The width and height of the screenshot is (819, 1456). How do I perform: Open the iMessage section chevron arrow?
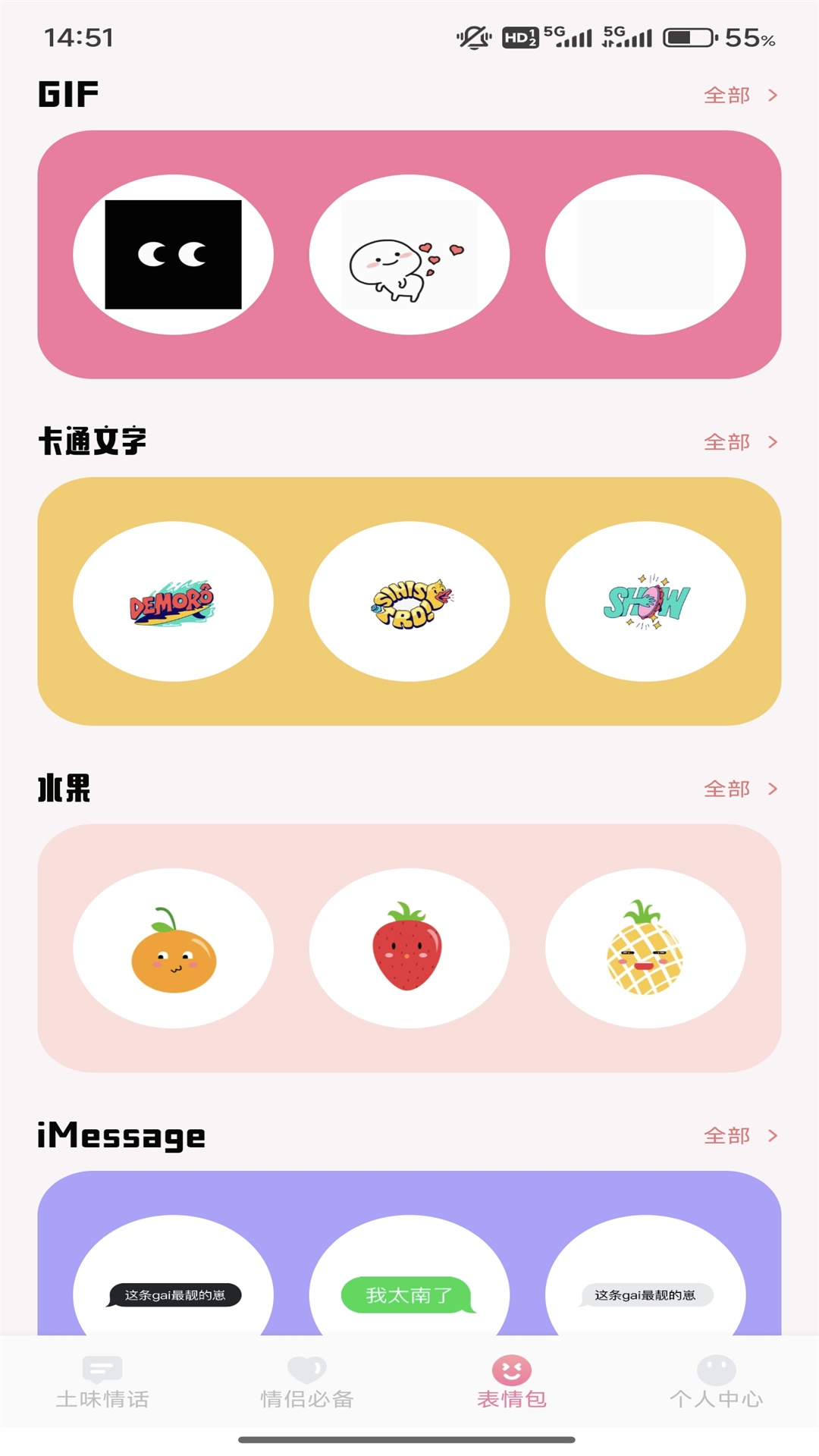[773, 1135]
